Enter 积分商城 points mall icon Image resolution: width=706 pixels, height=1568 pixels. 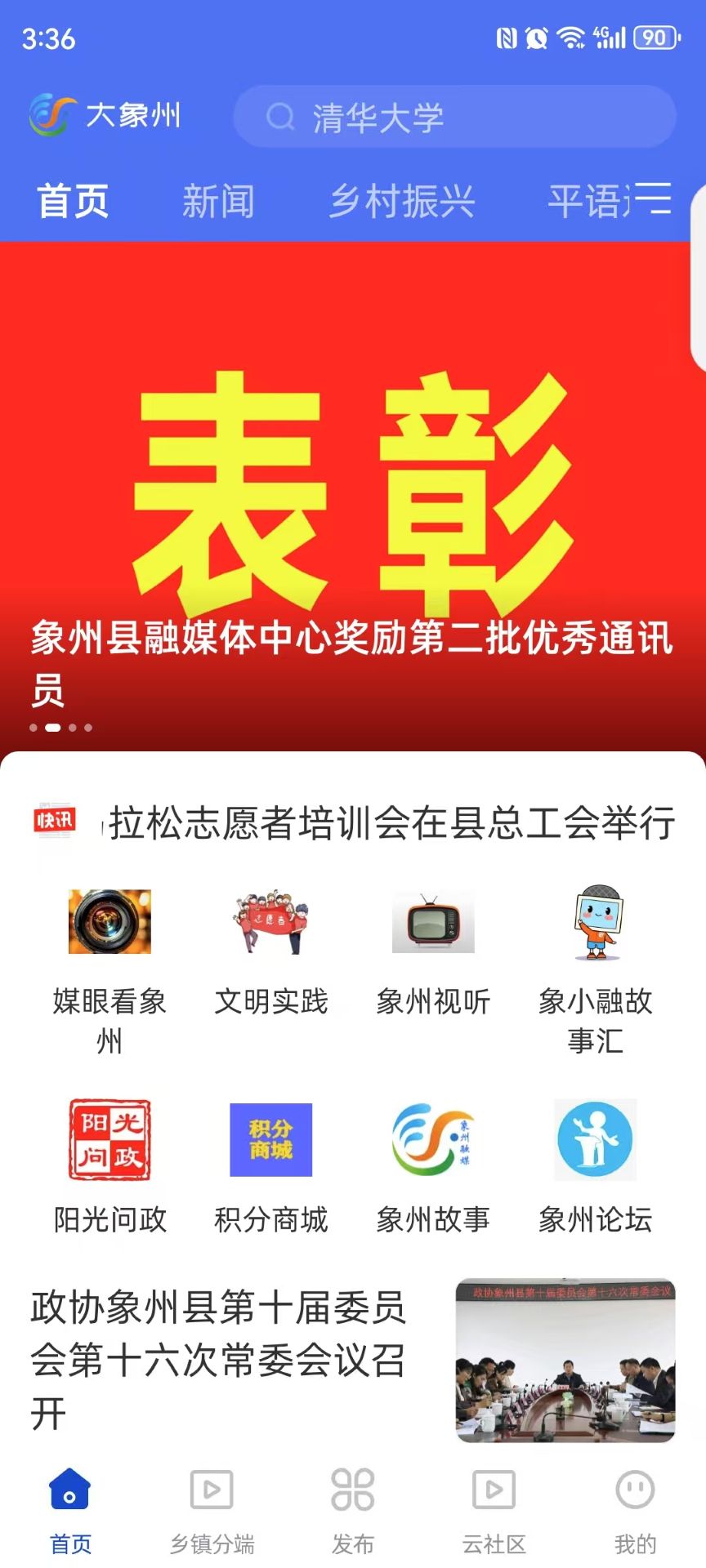271,1142
